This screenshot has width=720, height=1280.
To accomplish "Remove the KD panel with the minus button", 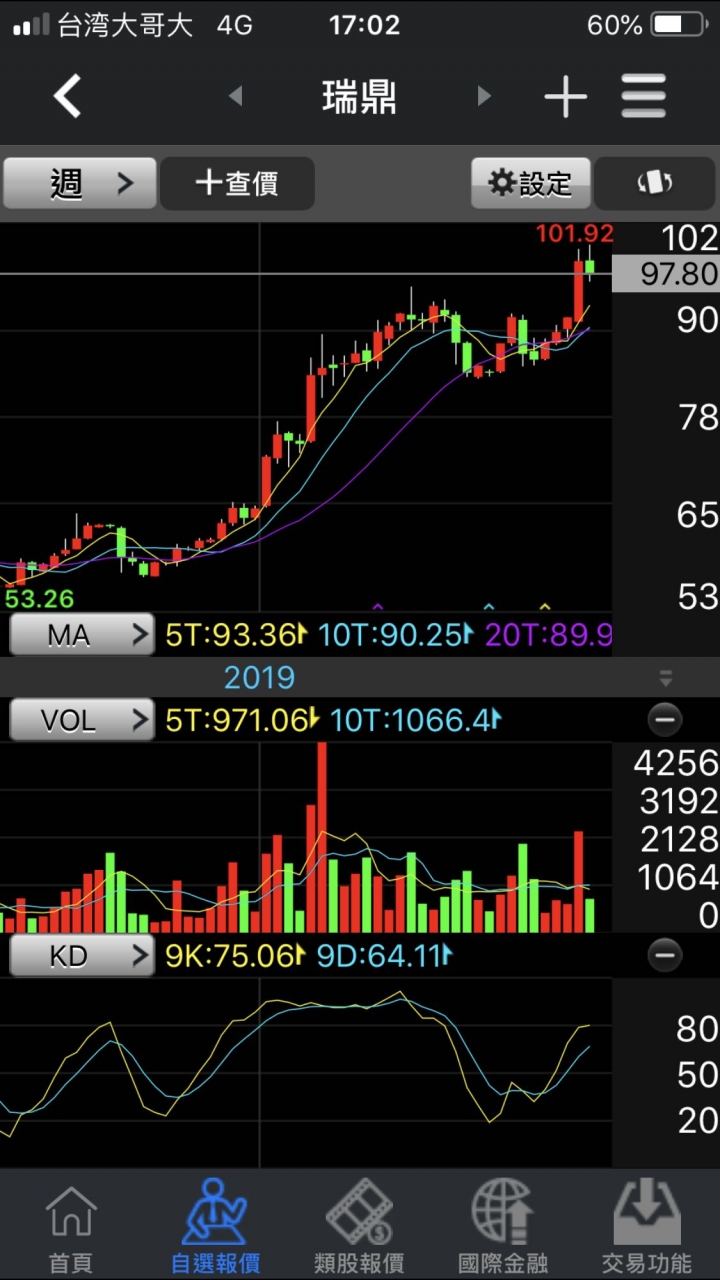I will [664, 957].
